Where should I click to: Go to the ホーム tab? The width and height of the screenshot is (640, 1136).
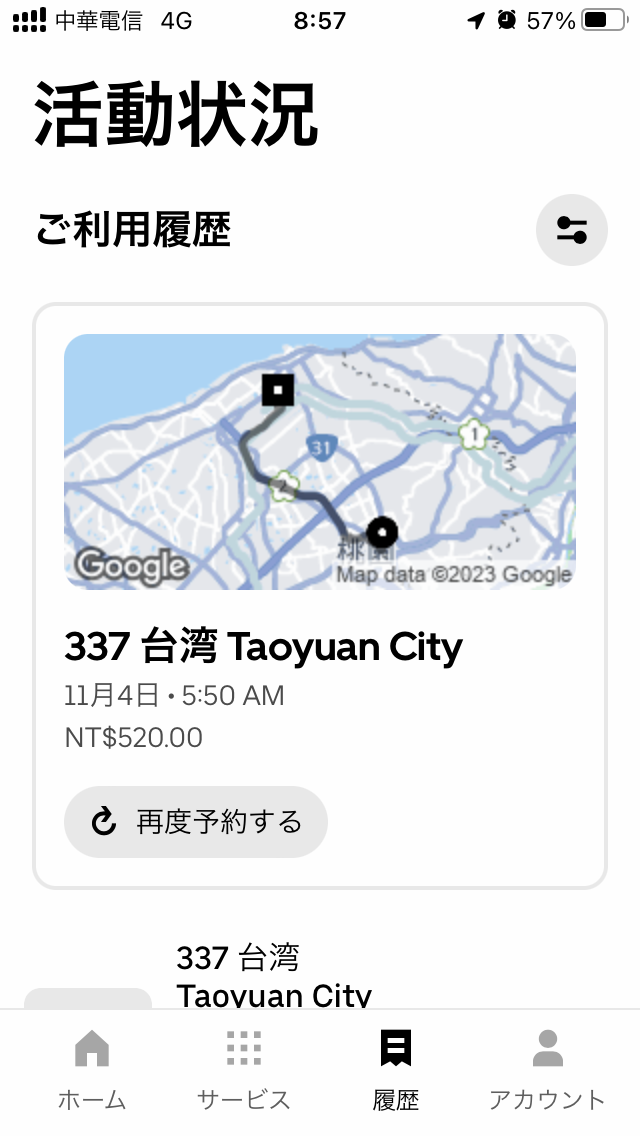click(92, 1071)
